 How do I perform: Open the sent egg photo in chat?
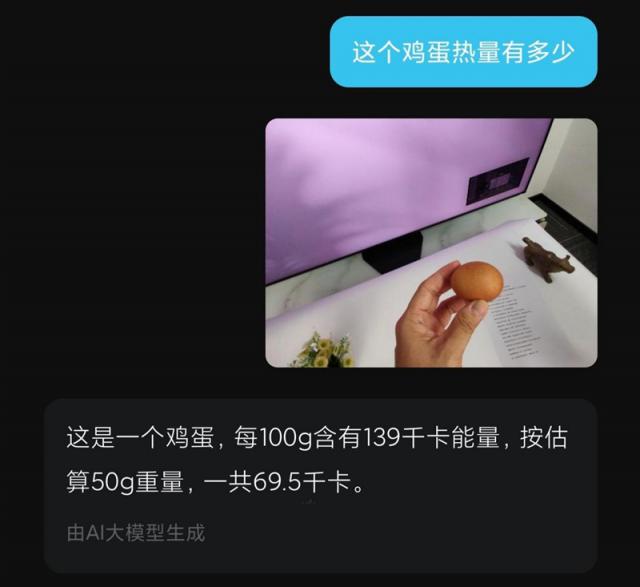pyautogui.click(x=430, y=243)
